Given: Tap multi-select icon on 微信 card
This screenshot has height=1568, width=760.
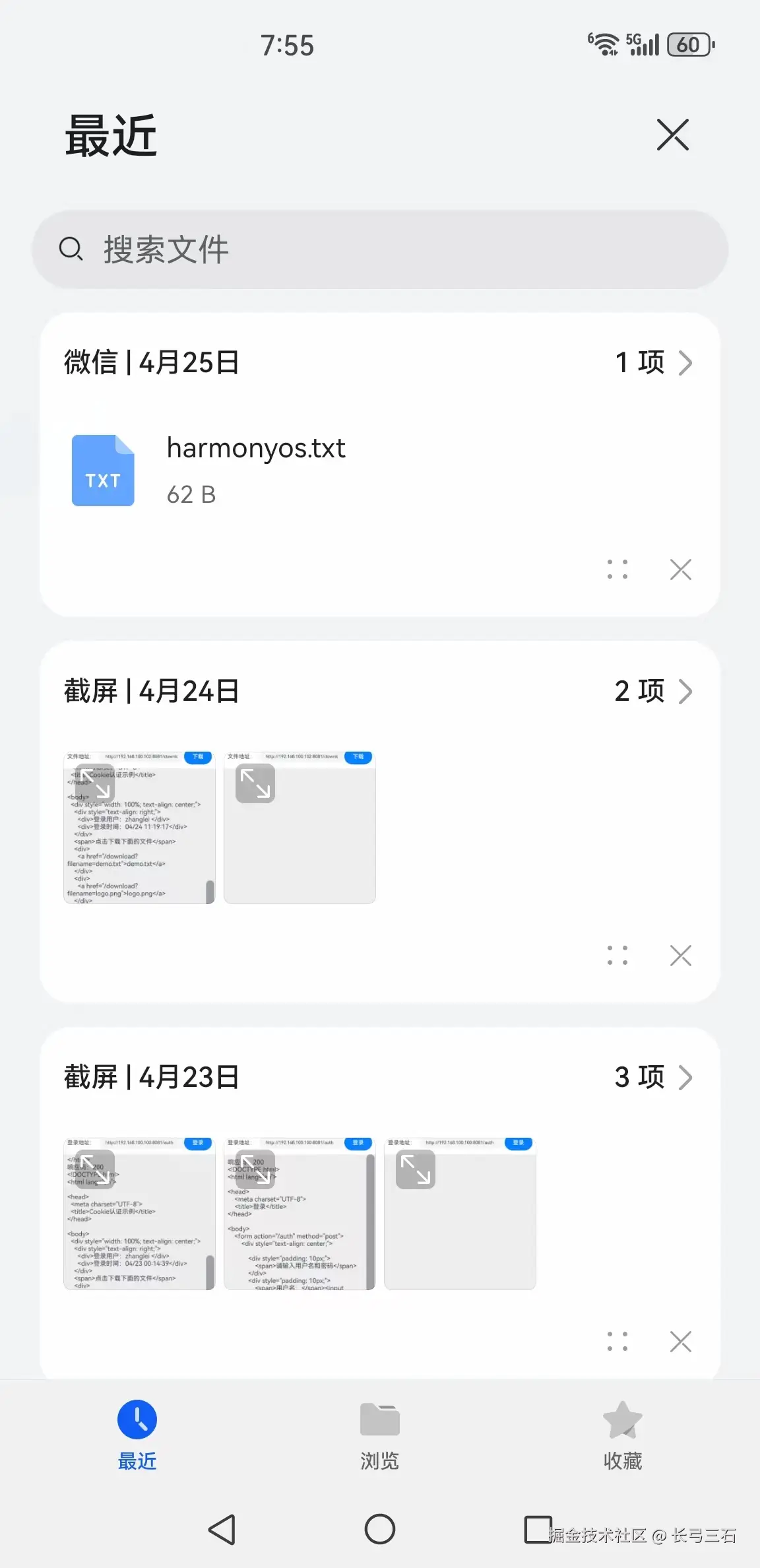Looking at the screenshot, I should (616, 570).
